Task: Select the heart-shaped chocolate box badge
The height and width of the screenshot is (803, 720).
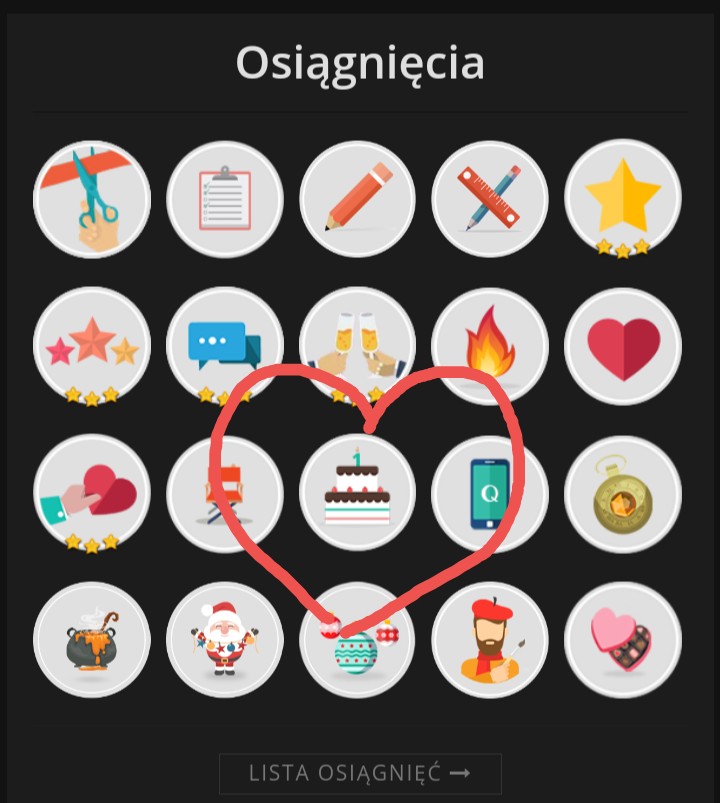Action: (623, 640)
